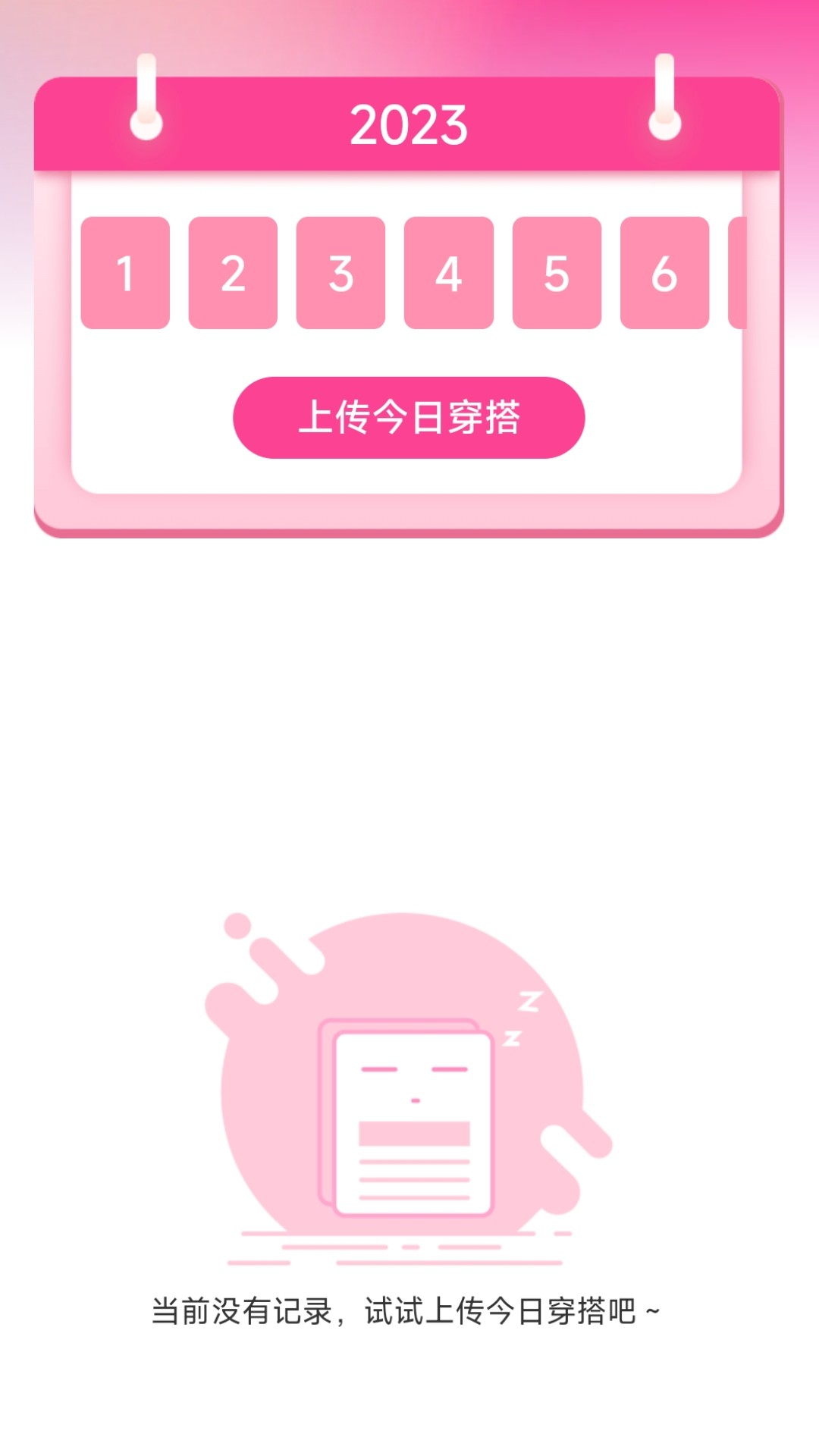Click the 上传今日穿搭 upload button
This screenshot has width=819, height=1456.
pyautogui.click(x=409, y=418)
